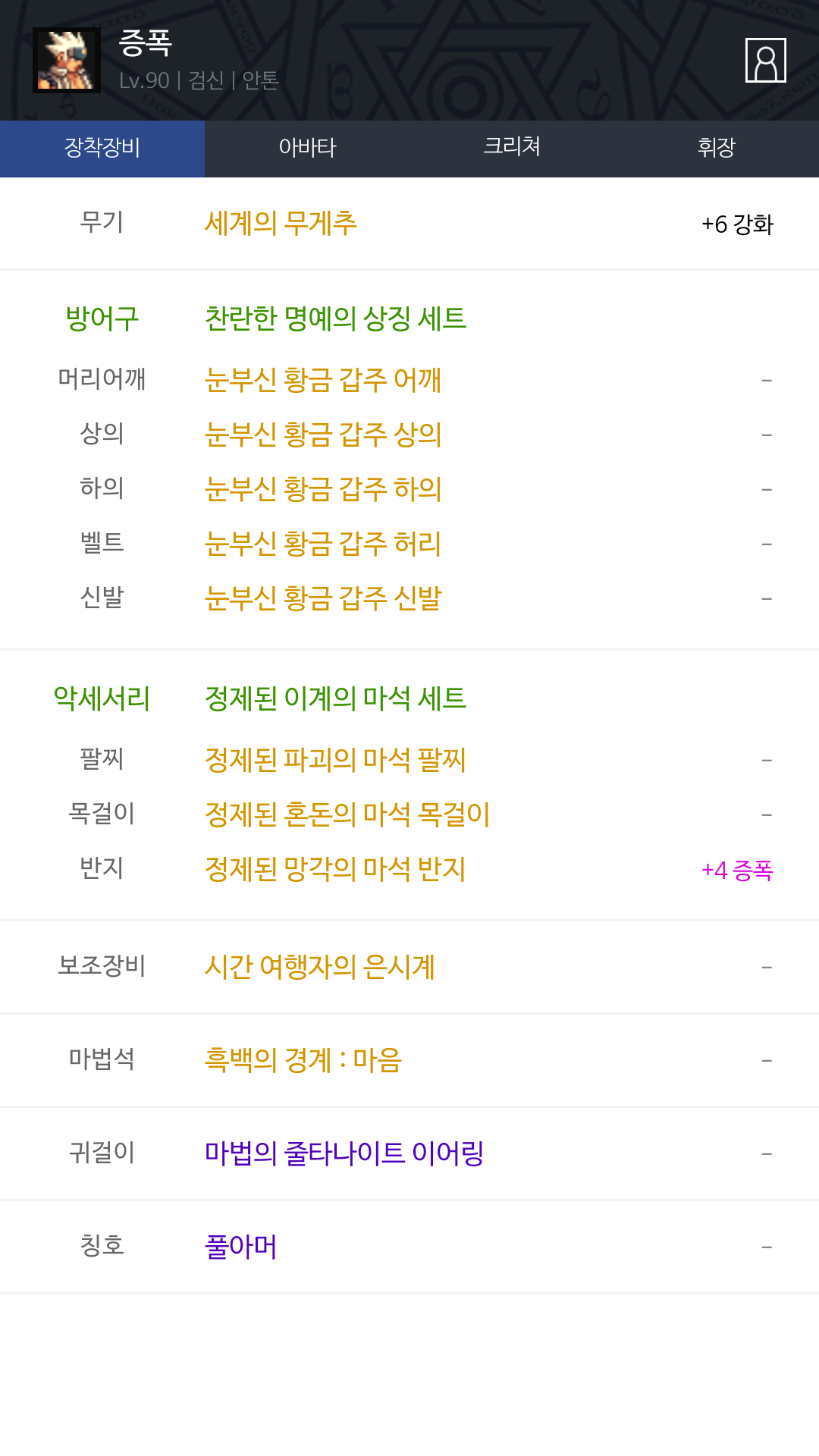This screenshot has height=1456, width=819.
Task: View the 찬란한 명예의 상징 세트 armor set
Action: coord(335,319)
